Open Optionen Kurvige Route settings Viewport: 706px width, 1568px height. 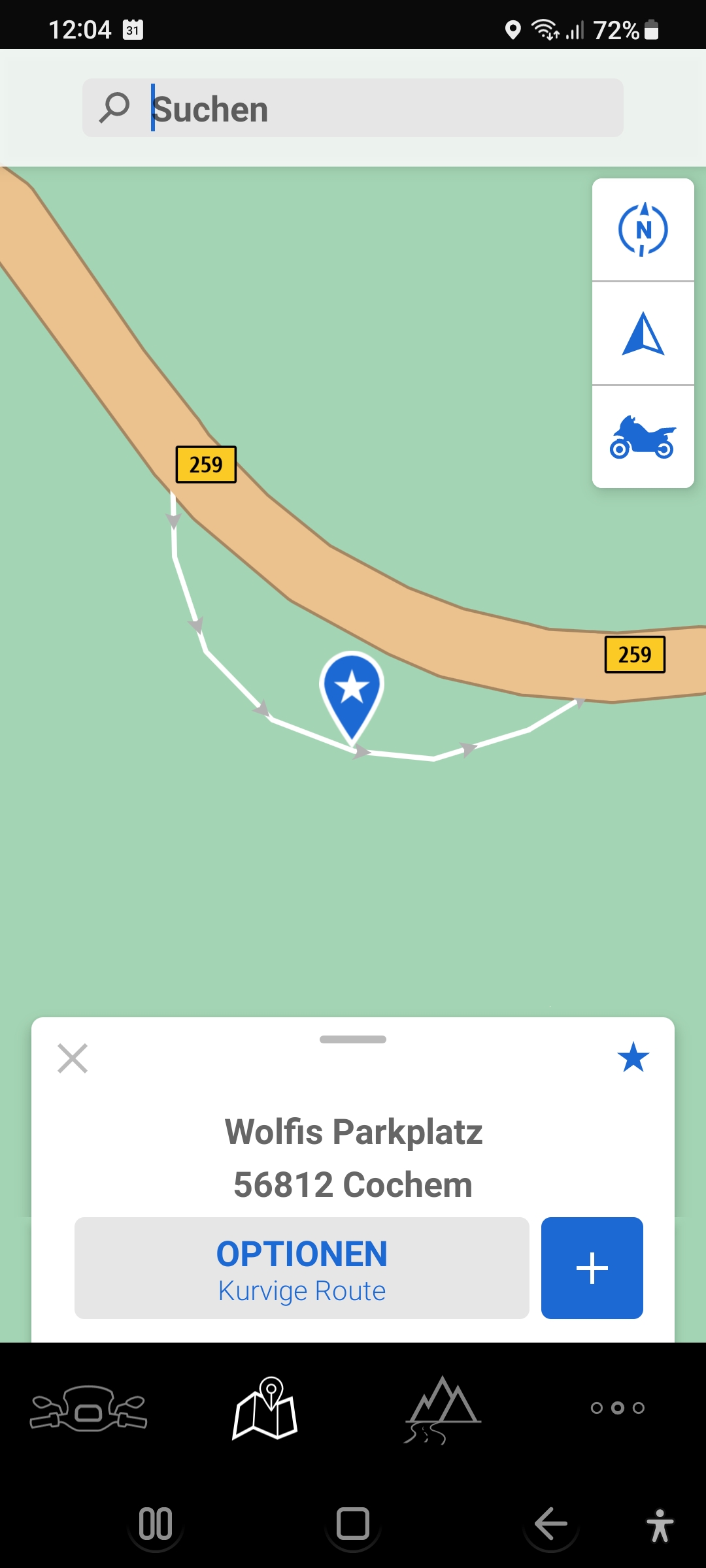(x=301, y=1267)
